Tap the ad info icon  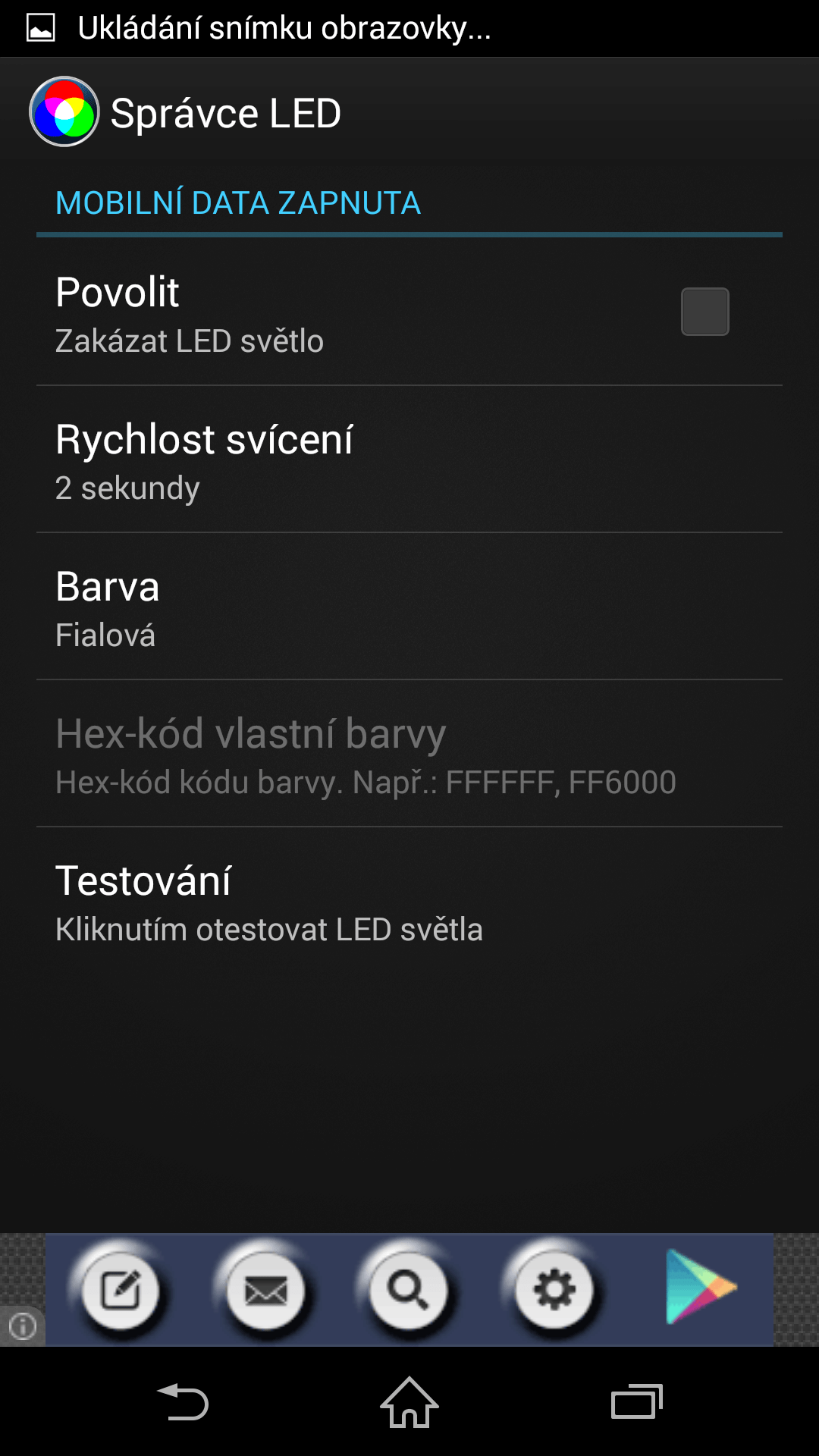[22, 1326]
